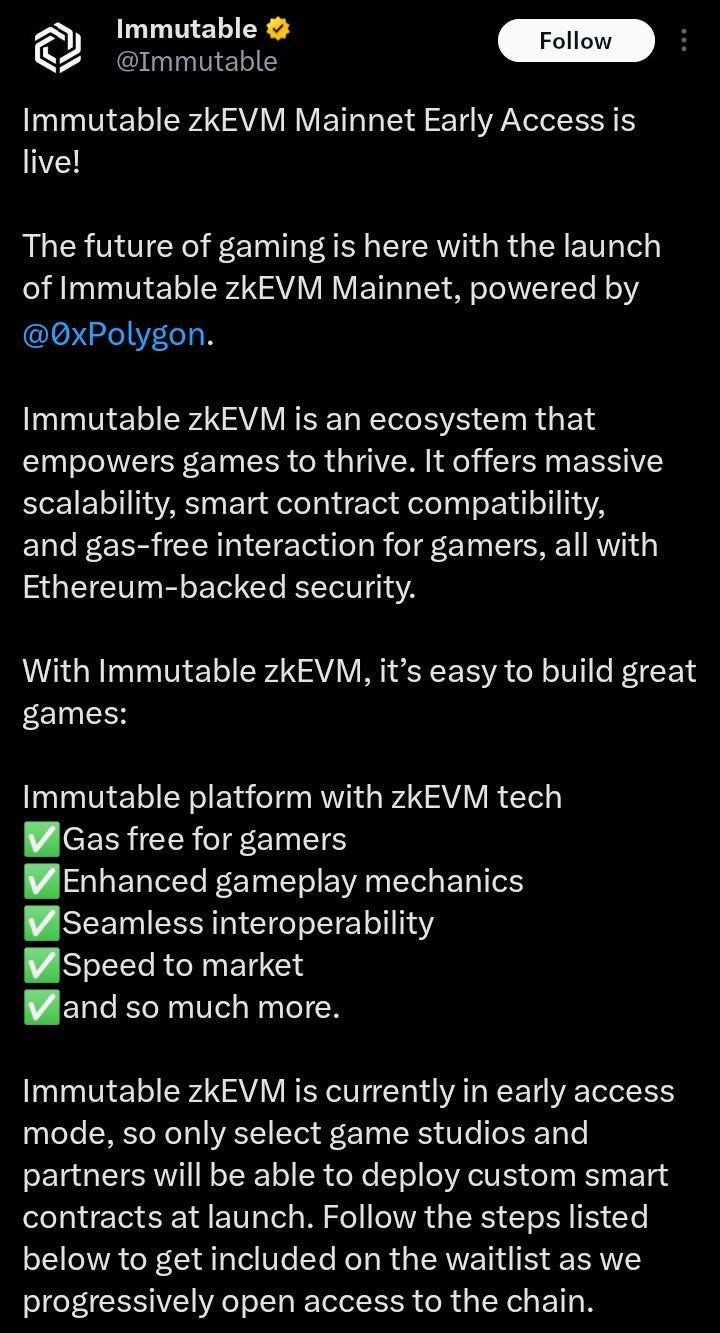720x1333 pixels.
Task: Open the post's overflow menu
Action: [x=684, y=41]
